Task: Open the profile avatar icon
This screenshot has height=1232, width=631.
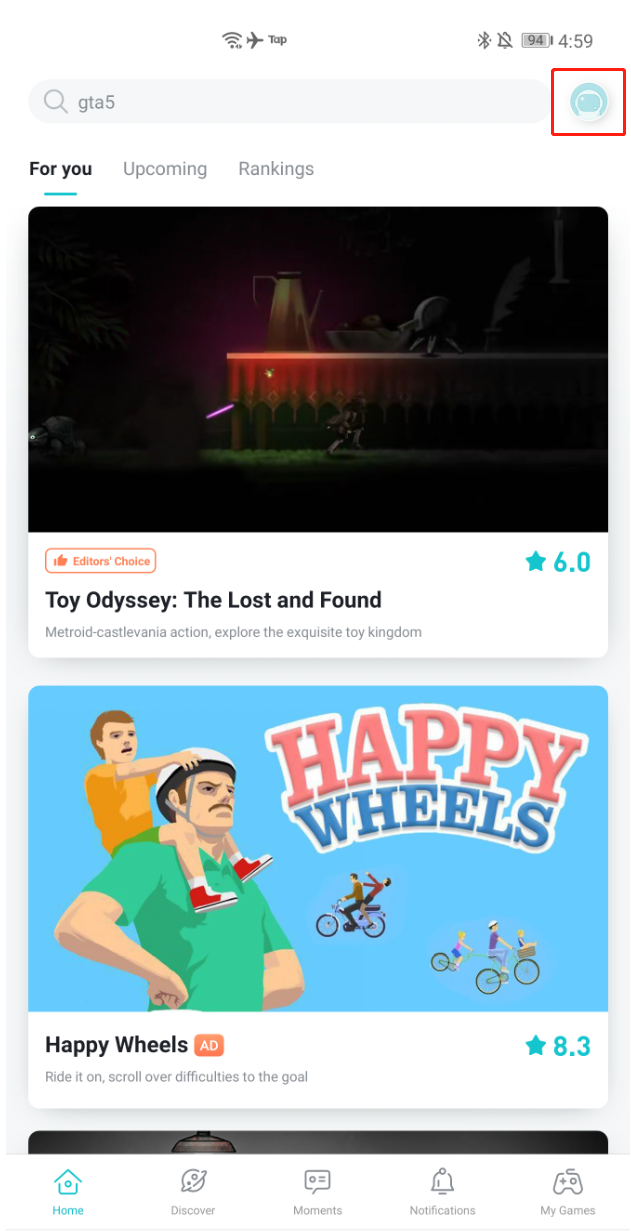Action: [589, 102]
